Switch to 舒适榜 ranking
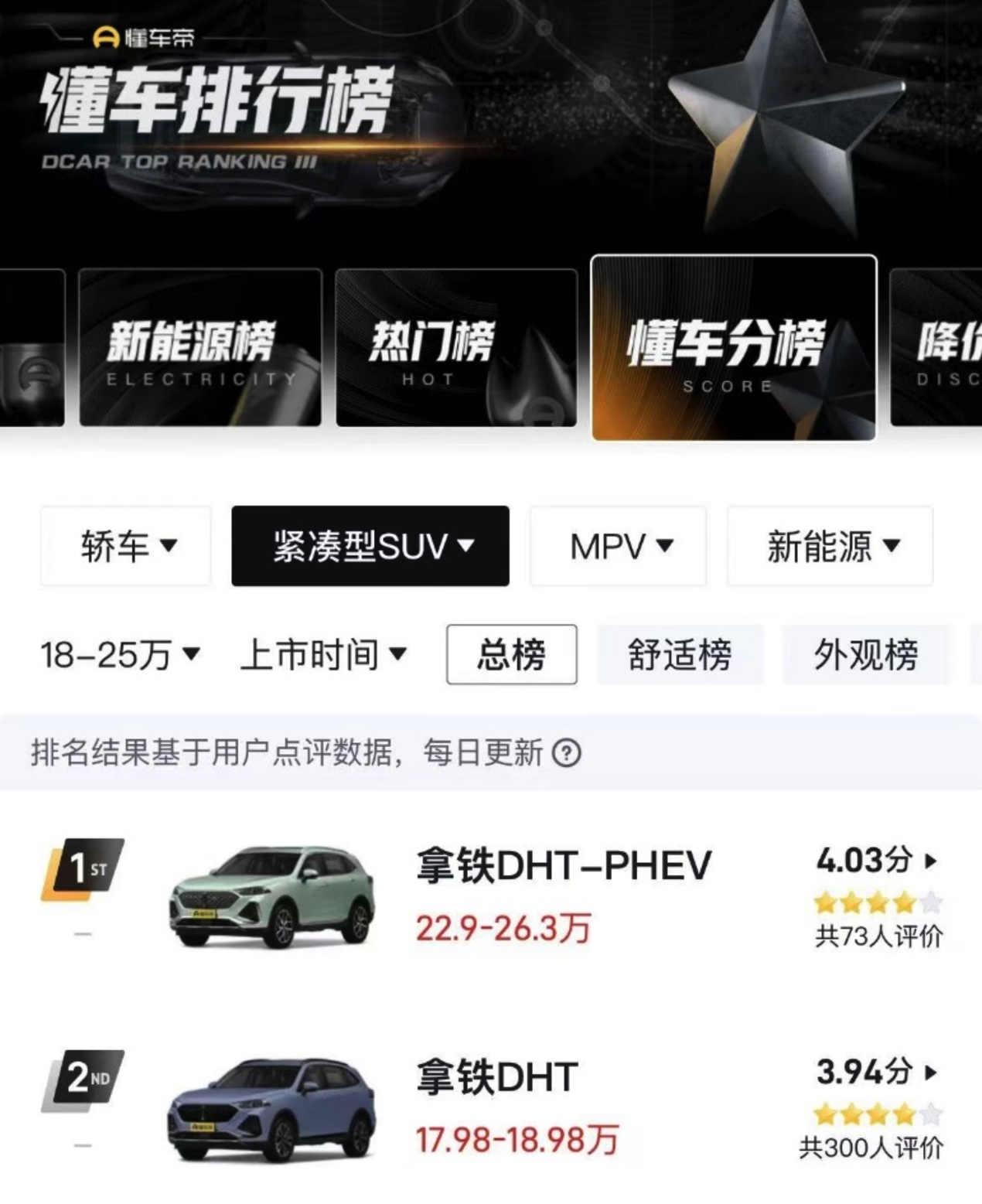 pyautogui.click(x=680, y=655)
